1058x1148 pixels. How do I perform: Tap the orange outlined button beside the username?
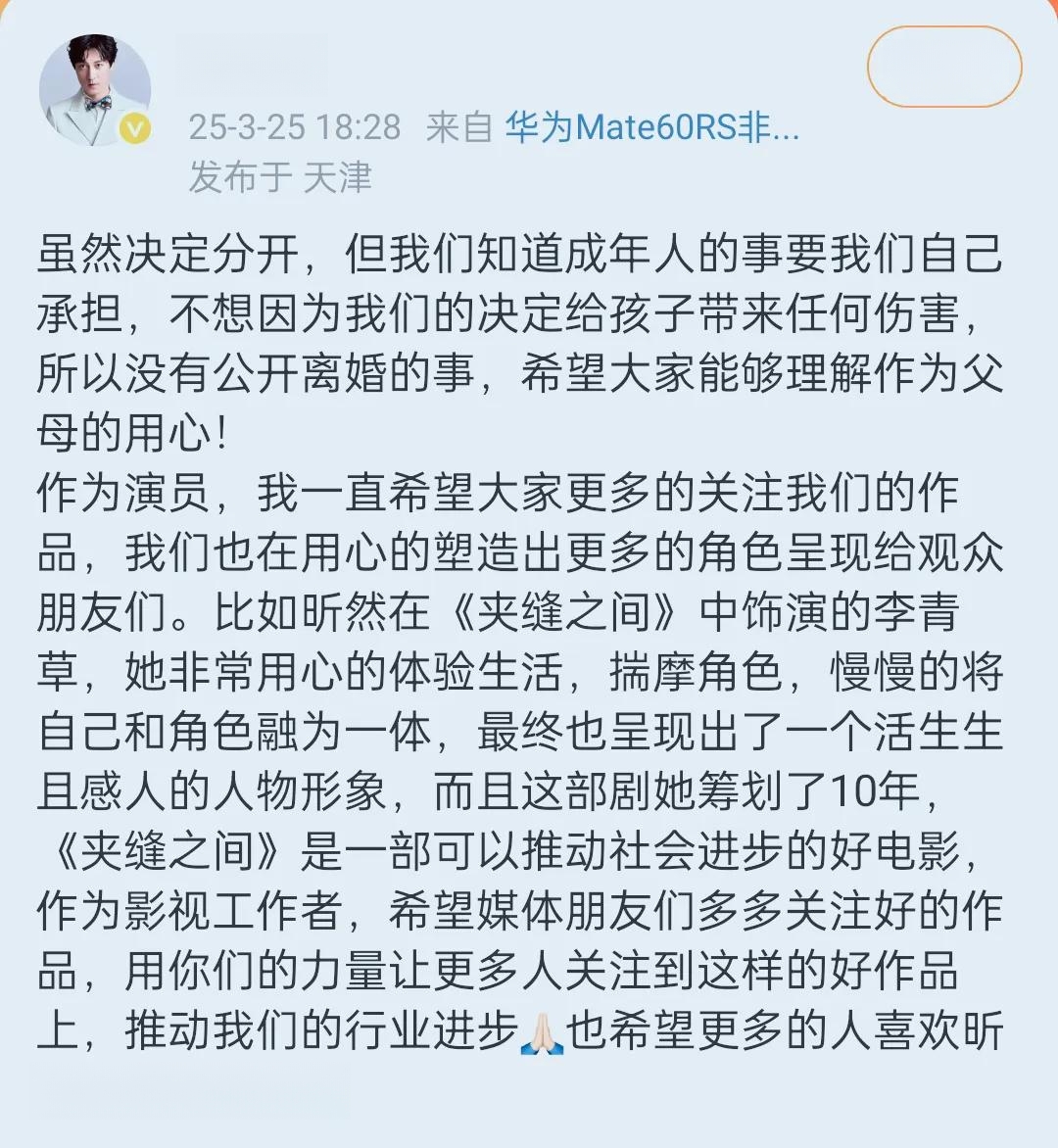click(943, 67)
